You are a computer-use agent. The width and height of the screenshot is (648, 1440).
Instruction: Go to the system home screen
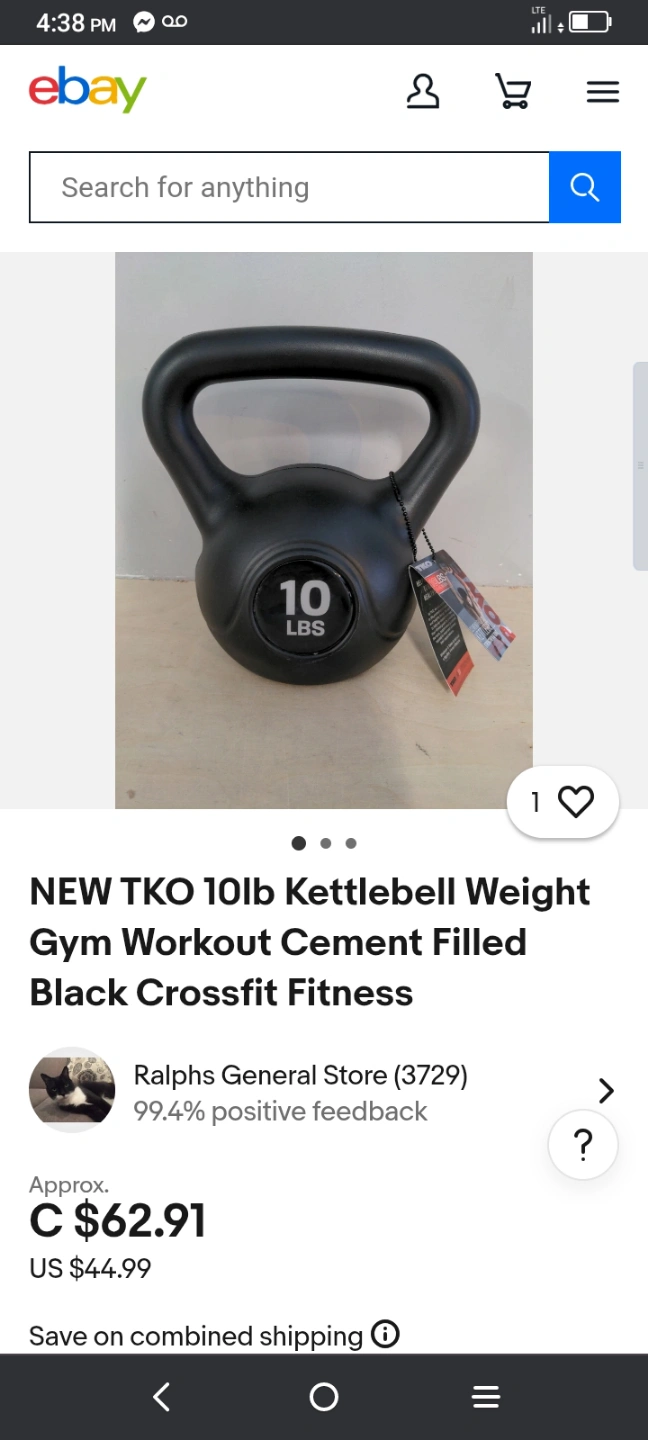click(324, 1397)
